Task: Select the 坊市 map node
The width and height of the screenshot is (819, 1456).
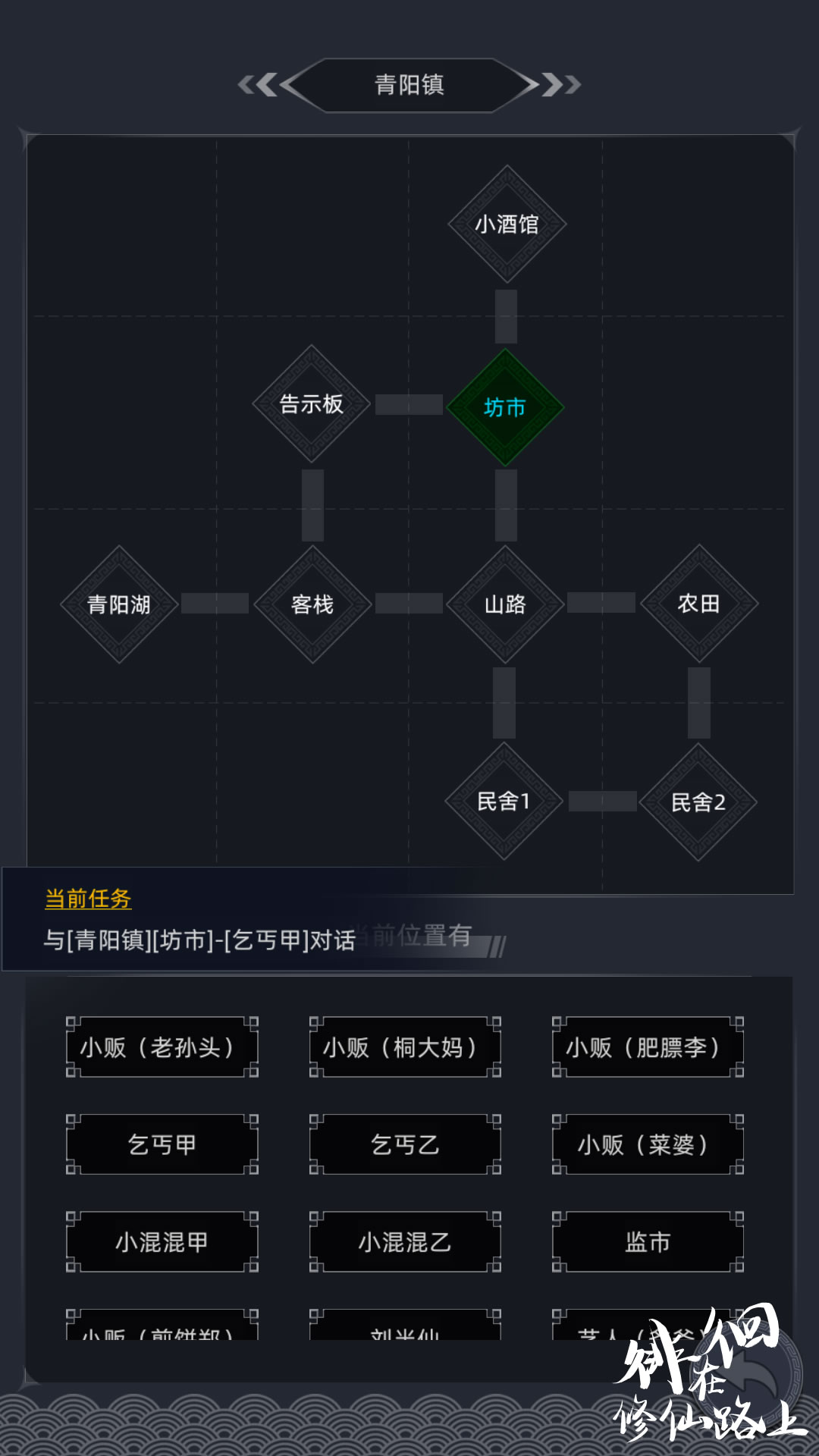Action: 505,407
